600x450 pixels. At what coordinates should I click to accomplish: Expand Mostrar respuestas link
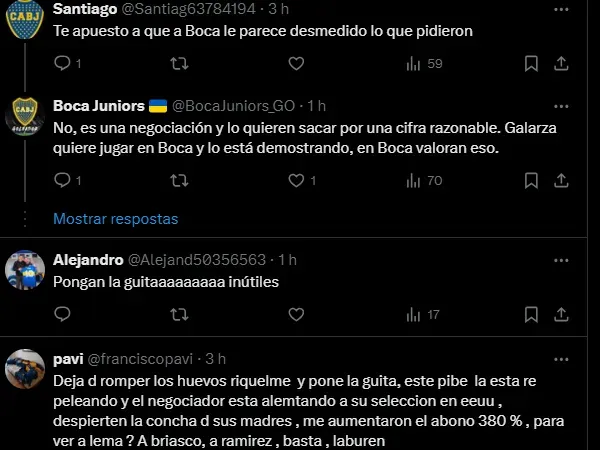115,218
